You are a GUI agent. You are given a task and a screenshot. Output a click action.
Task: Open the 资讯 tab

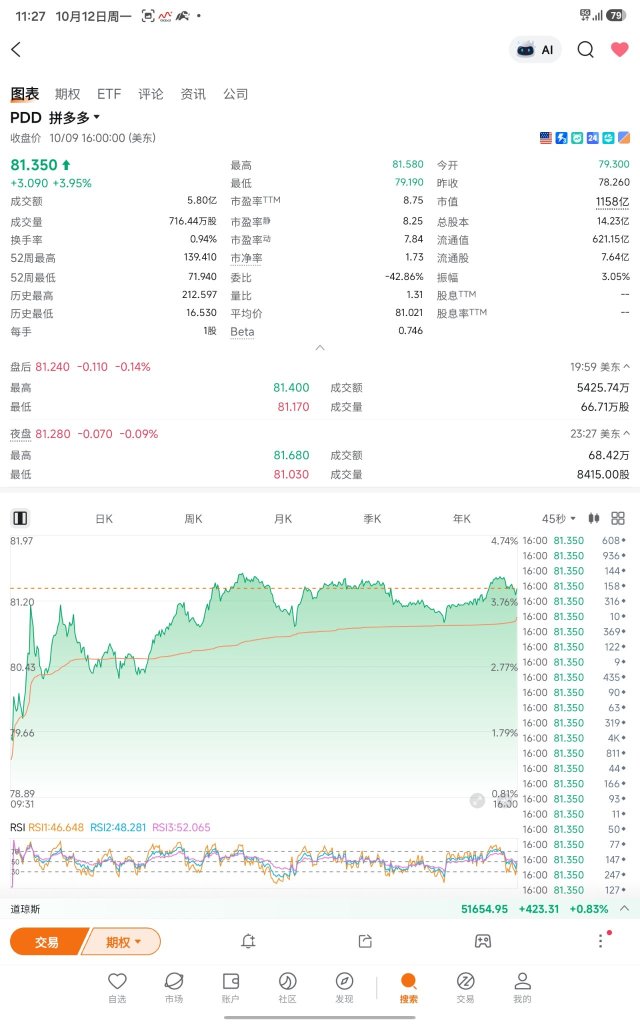(x=193, y=94)
